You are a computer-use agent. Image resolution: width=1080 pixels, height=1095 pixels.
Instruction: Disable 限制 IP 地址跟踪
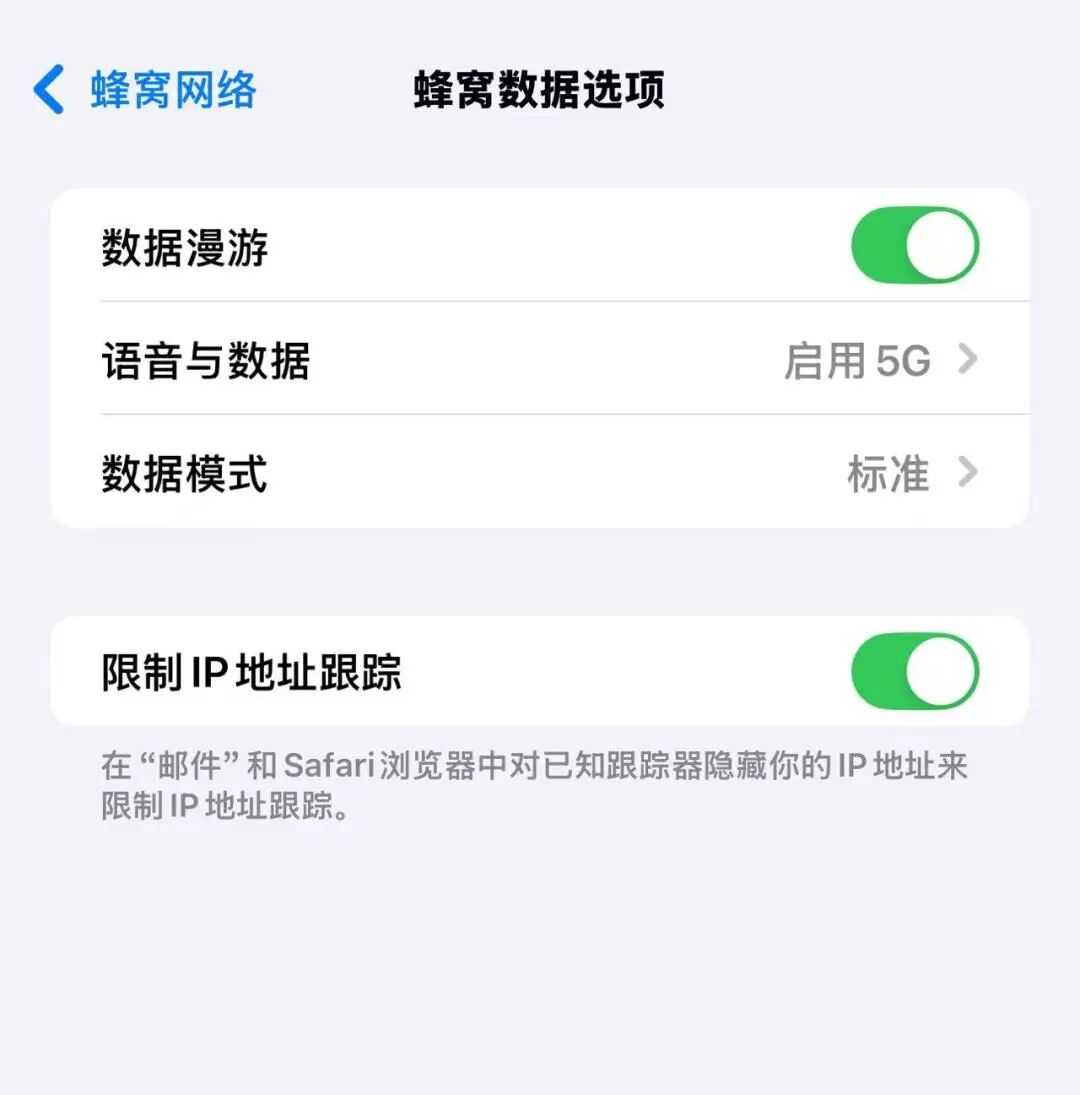[914, 671]
